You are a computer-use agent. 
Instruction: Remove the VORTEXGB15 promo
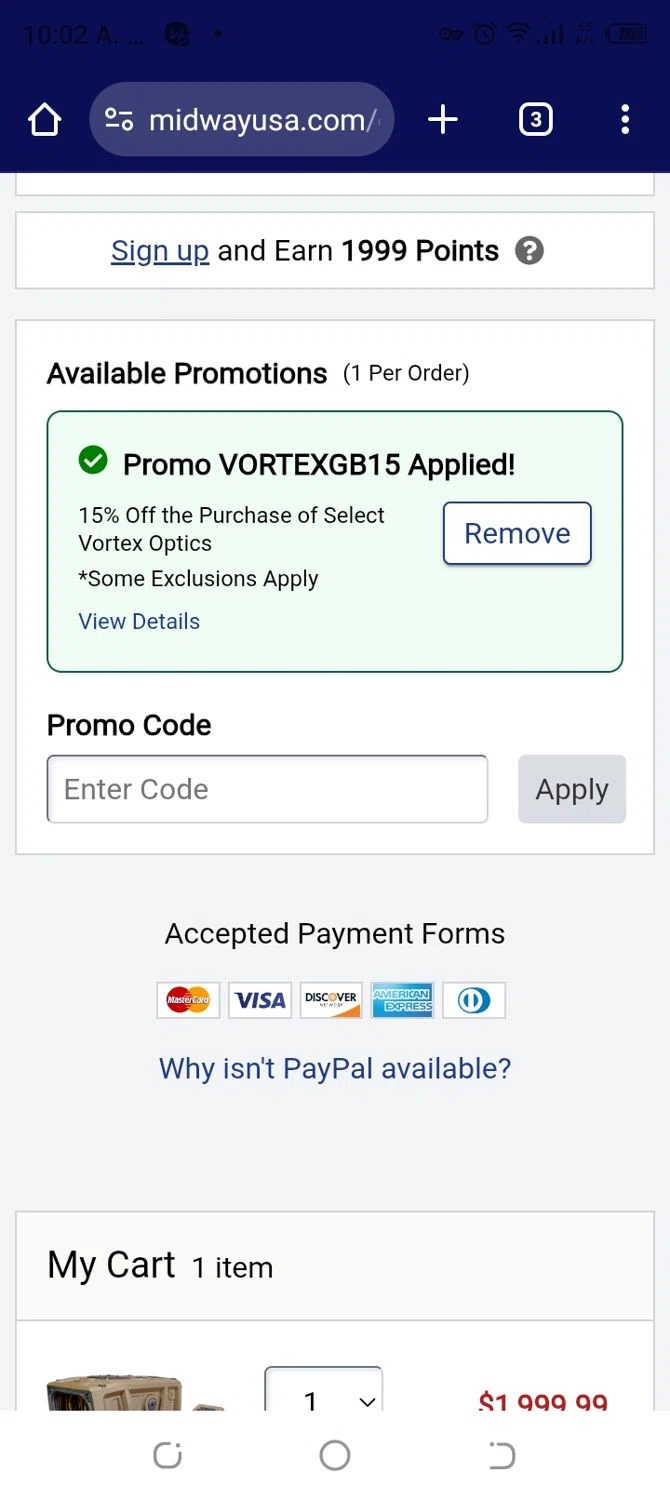pos(517,533)
